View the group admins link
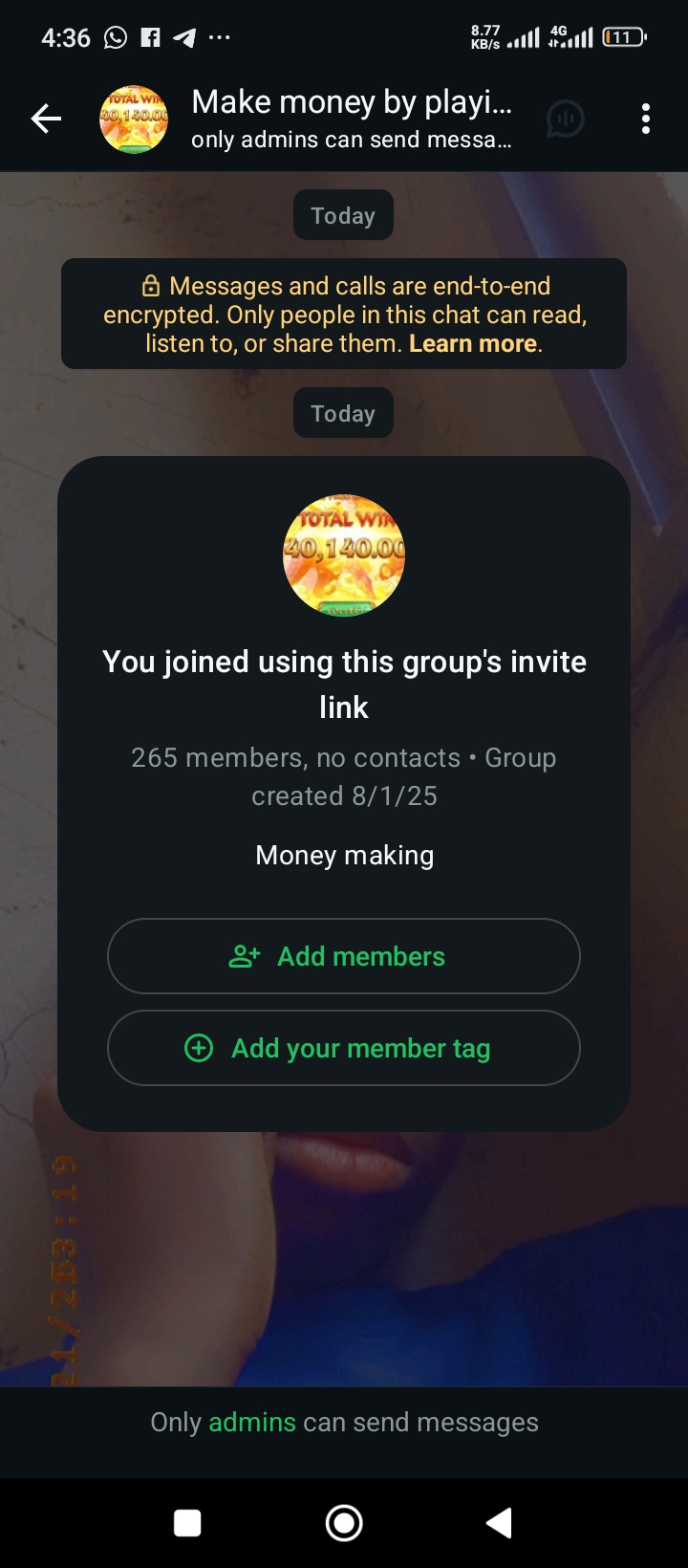688x1568 pixels. tap(252, 1423)
